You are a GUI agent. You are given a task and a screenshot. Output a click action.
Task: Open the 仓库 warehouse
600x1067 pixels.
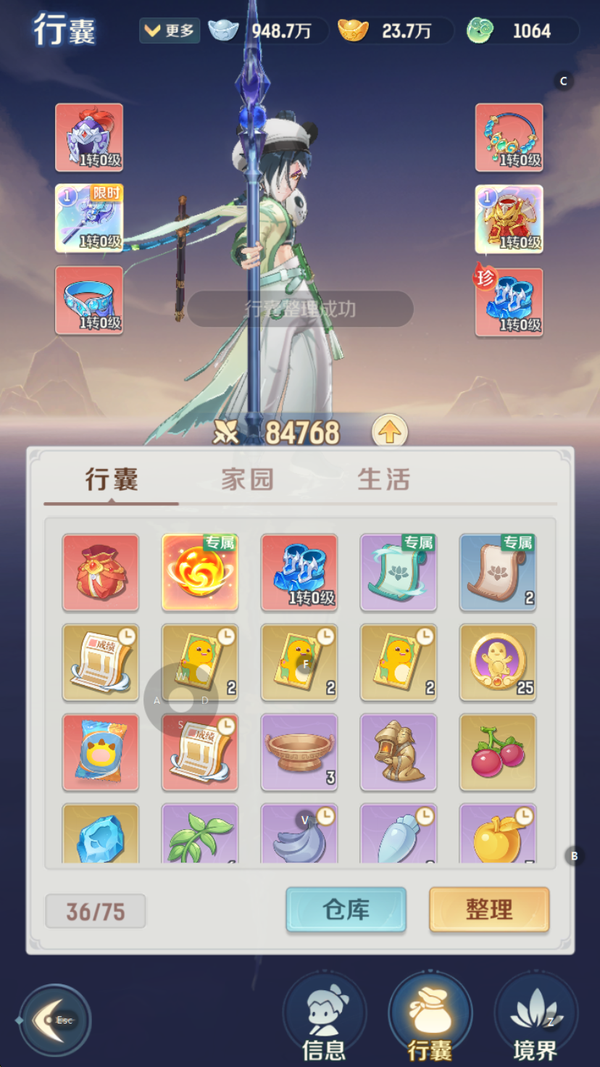pos(346,910)
